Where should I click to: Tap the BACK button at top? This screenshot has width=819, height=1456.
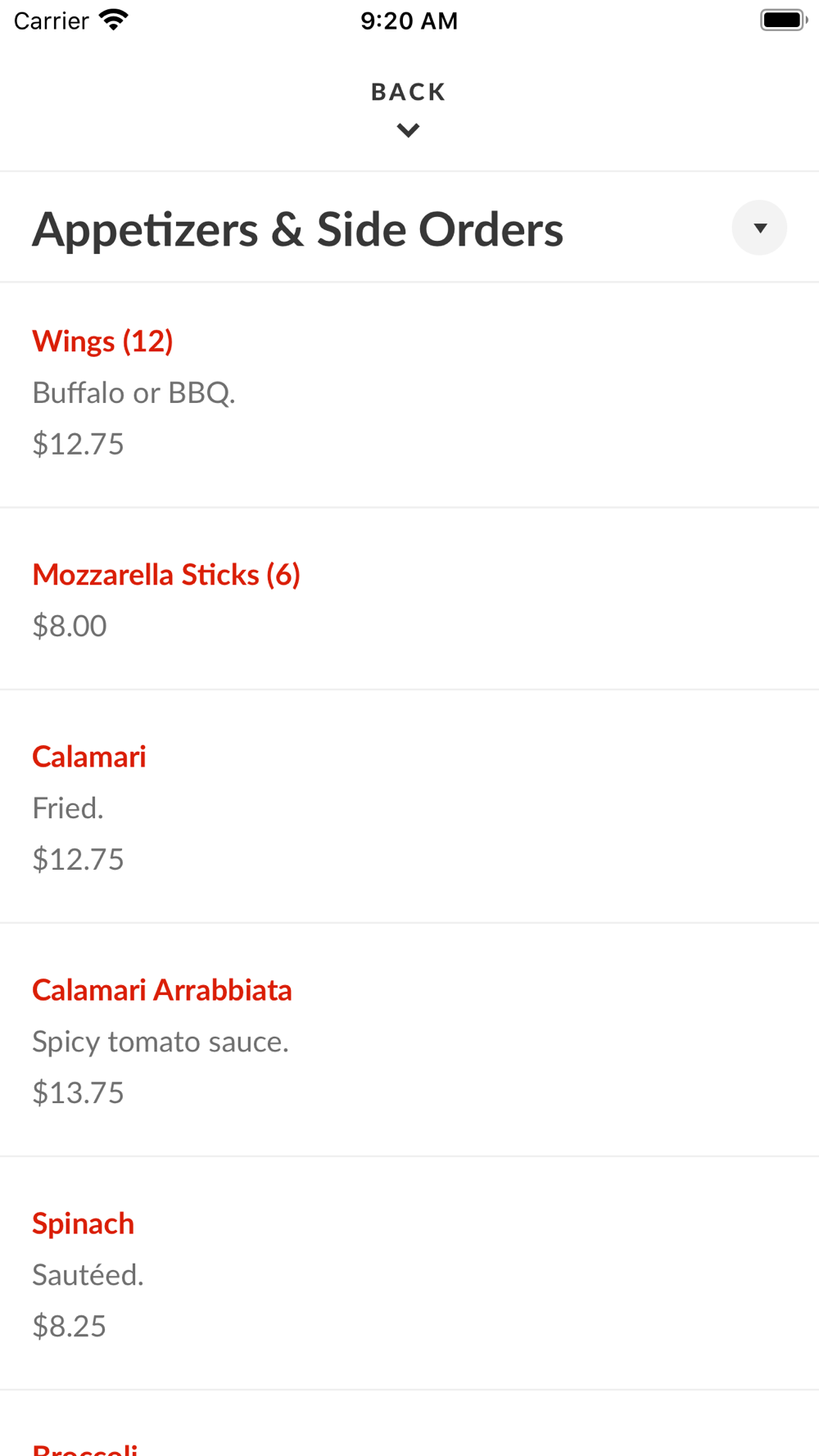coord(409,108)
